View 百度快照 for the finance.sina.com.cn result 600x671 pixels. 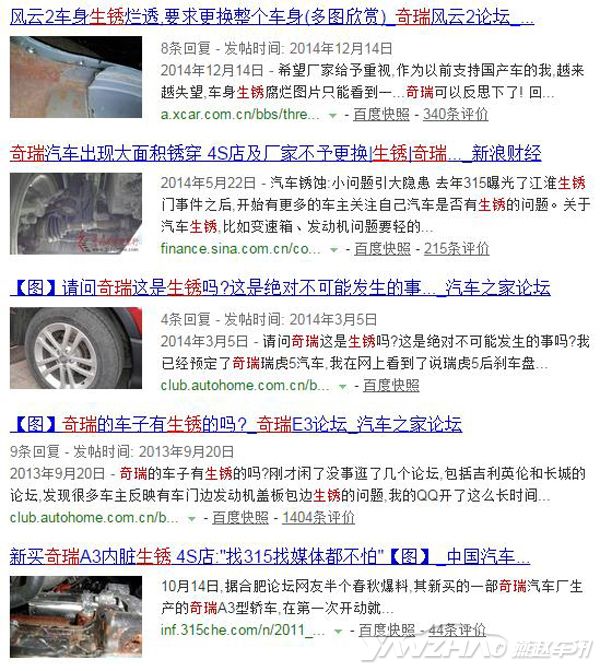[382, 249]
